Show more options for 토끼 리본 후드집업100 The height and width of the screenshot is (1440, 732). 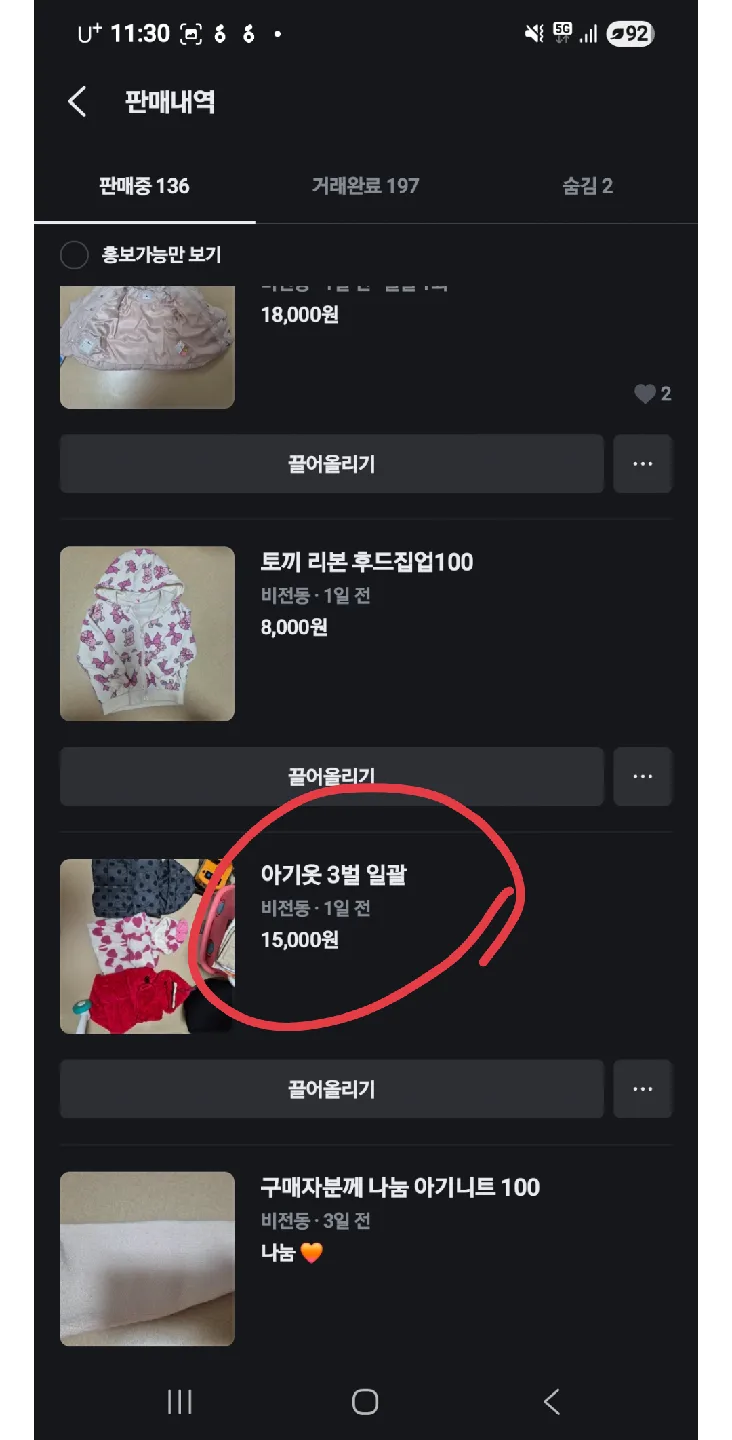click(x=642, y=776)
